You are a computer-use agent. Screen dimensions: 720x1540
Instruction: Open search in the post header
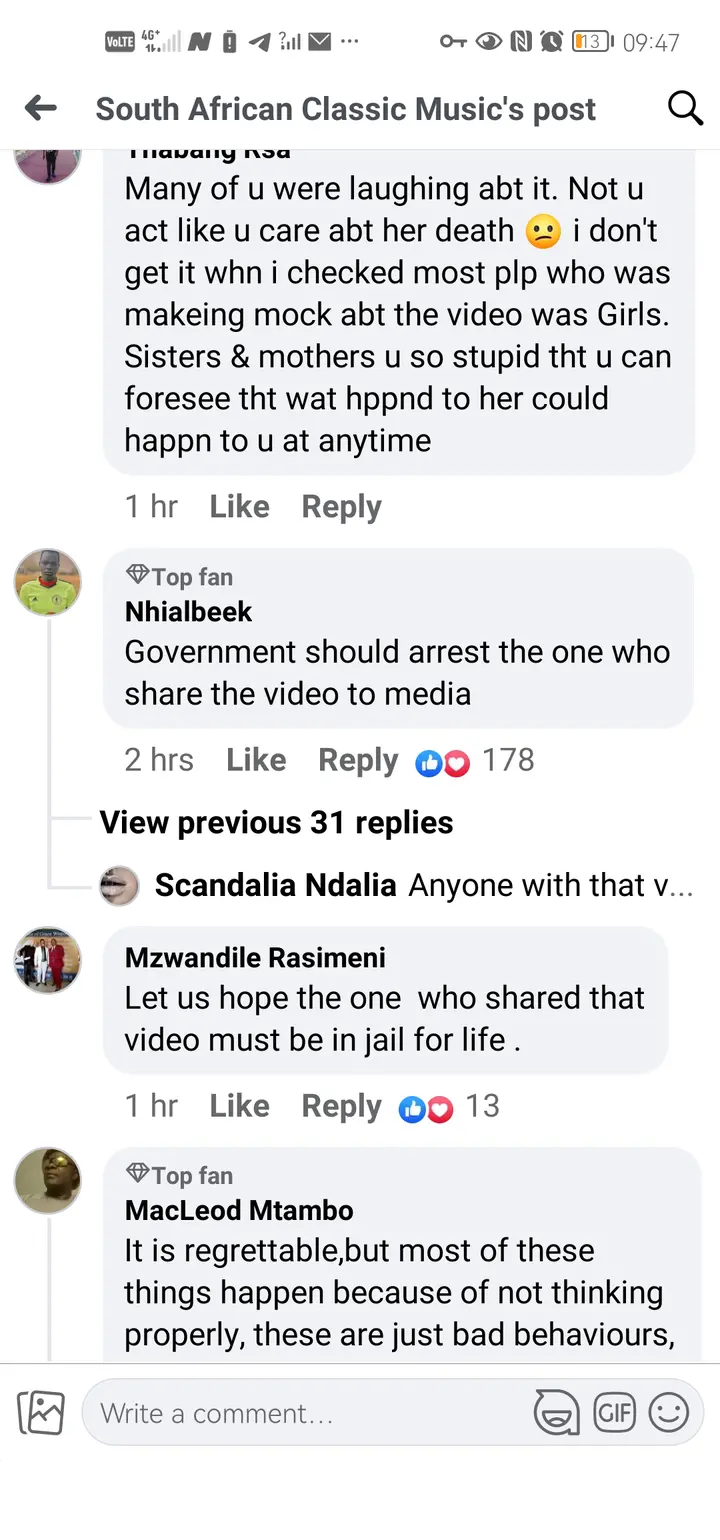[x=685, y=108]
